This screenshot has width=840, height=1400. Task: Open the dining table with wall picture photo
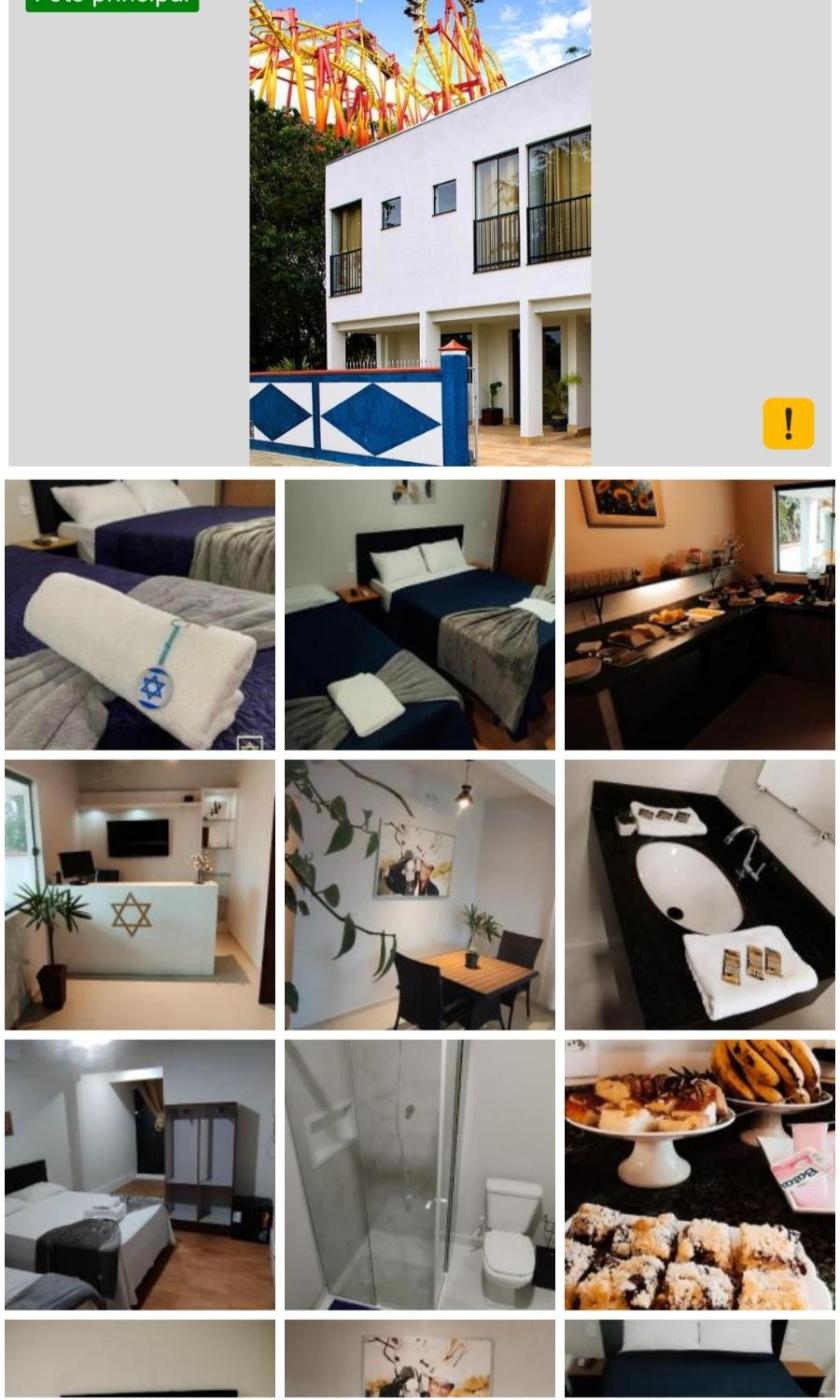420,895
